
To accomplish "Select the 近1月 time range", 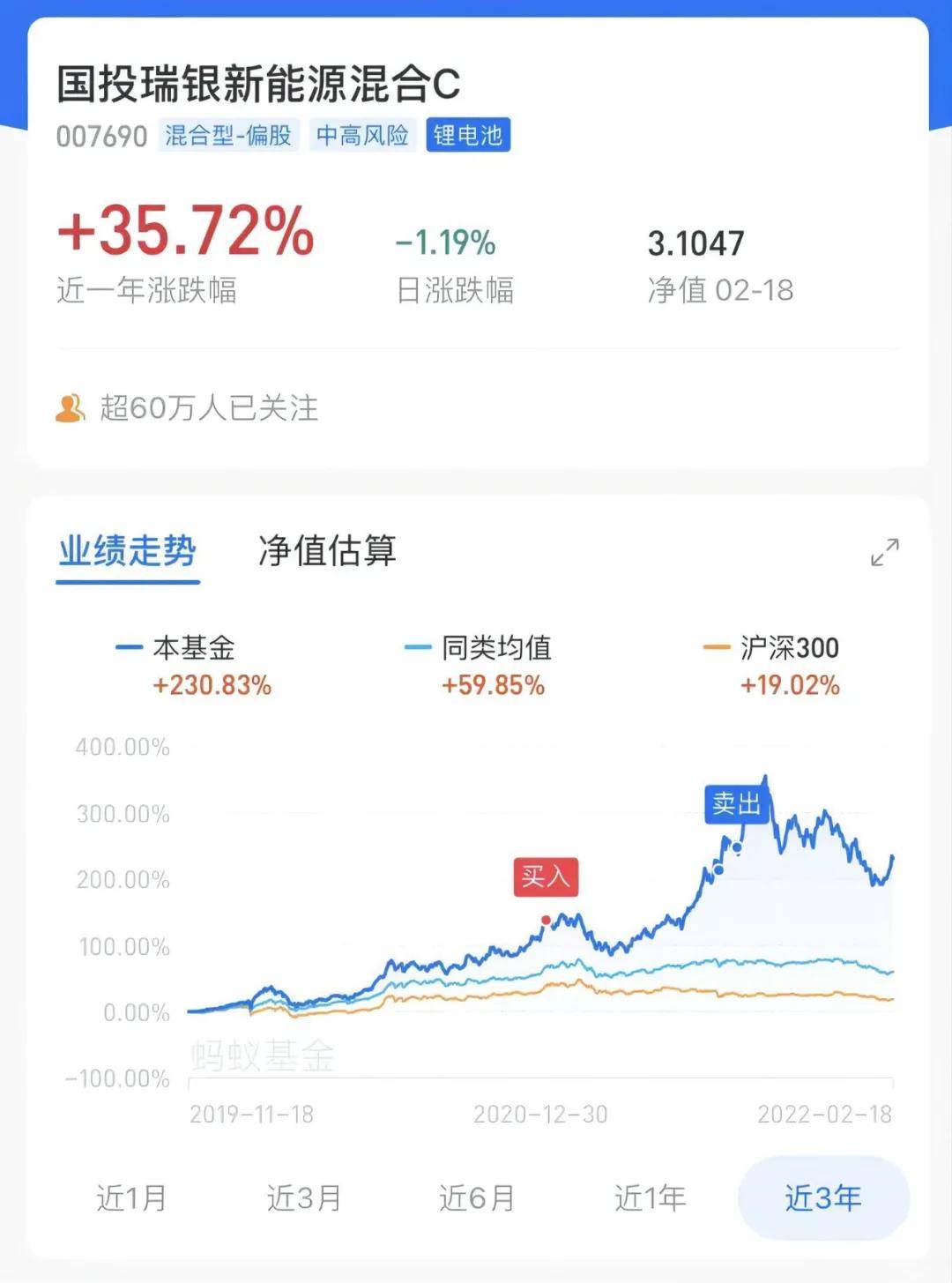I will (x=130, y=1198).
